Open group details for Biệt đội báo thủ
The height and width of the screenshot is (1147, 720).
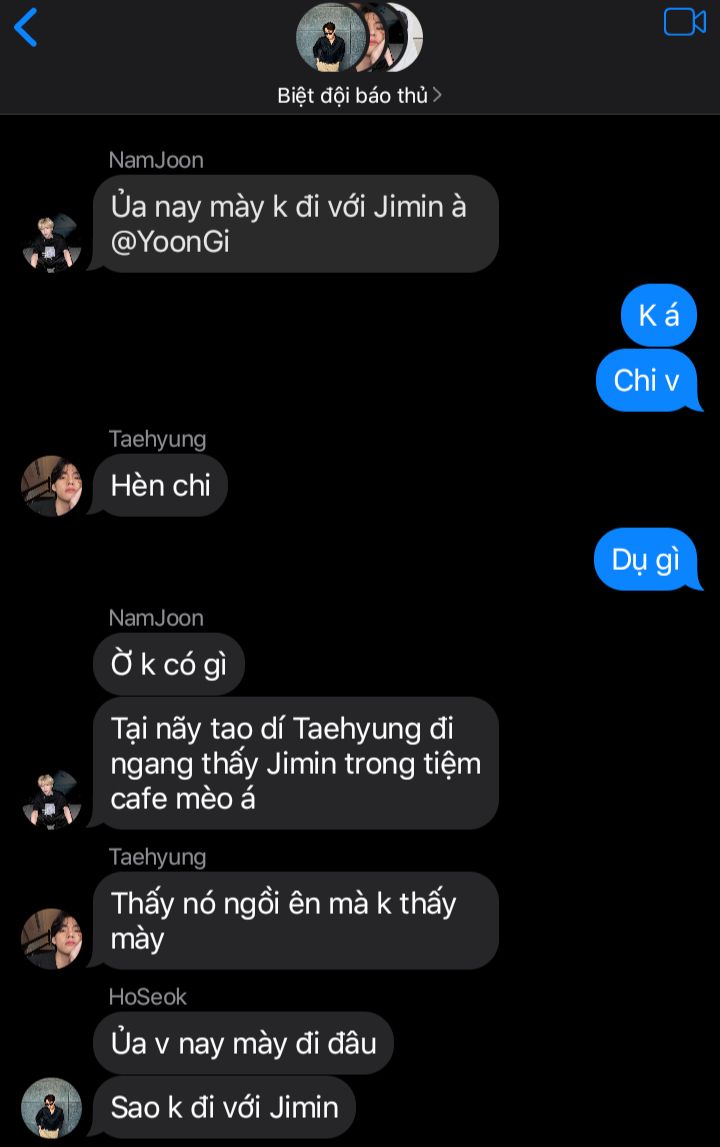[359, 96]
